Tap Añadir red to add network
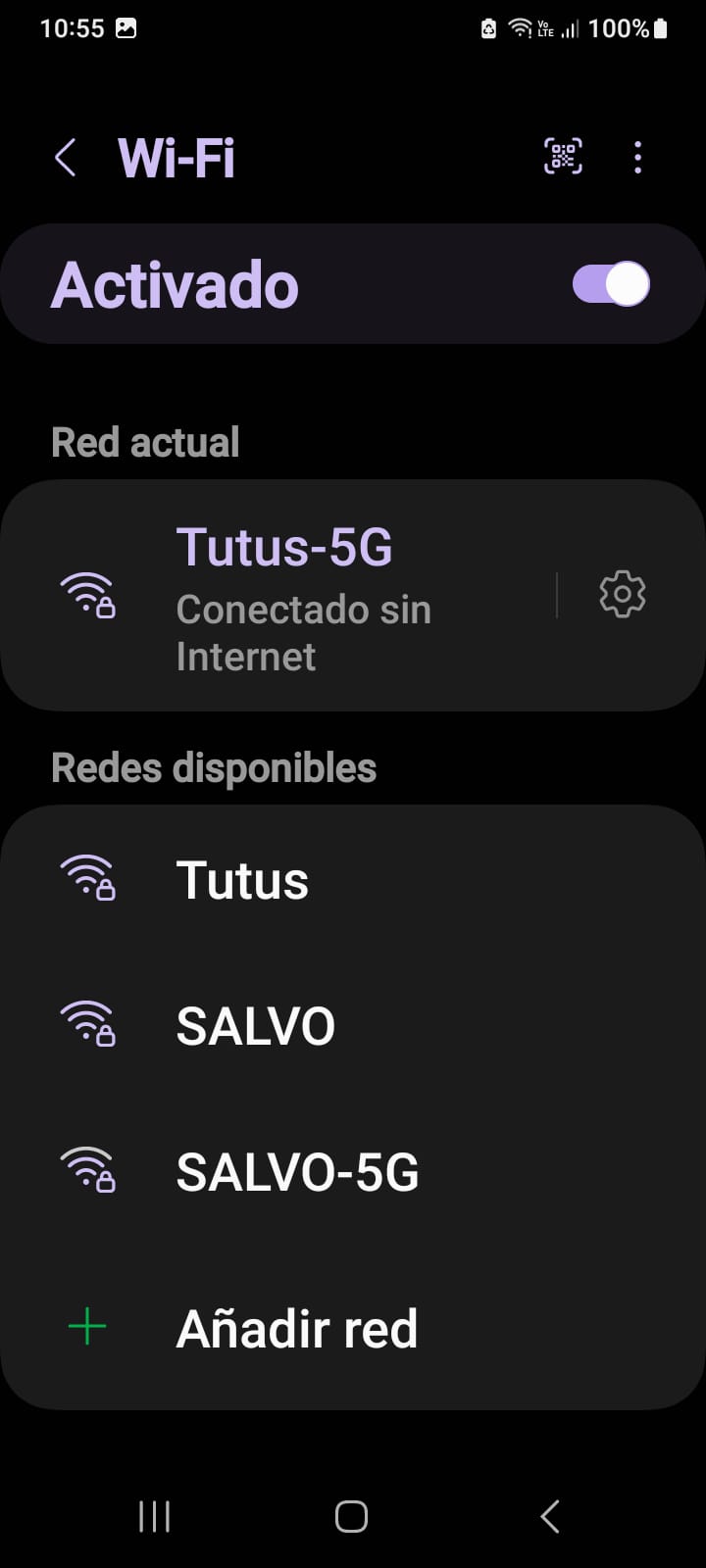Viewport: 706px width, 1568px height. (x=296, y=1329)
